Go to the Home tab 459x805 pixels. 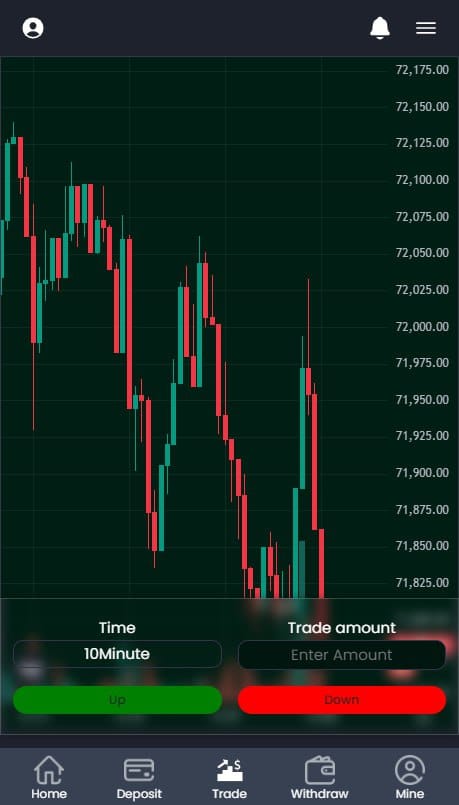[x=49, y=777]
